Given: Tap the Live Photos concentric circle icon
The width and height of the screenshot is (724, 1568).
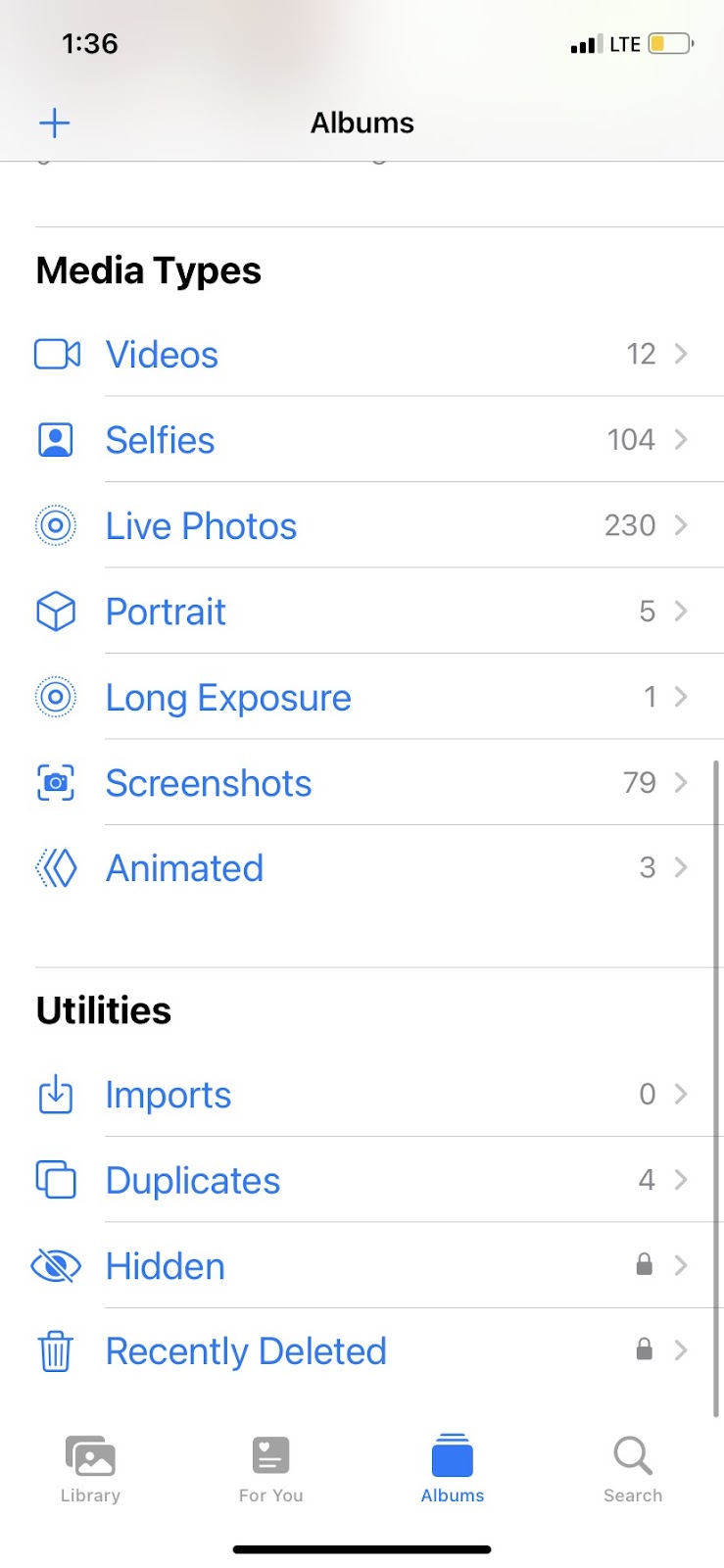Looking at the screenshot, I should (x=56, y=525).
